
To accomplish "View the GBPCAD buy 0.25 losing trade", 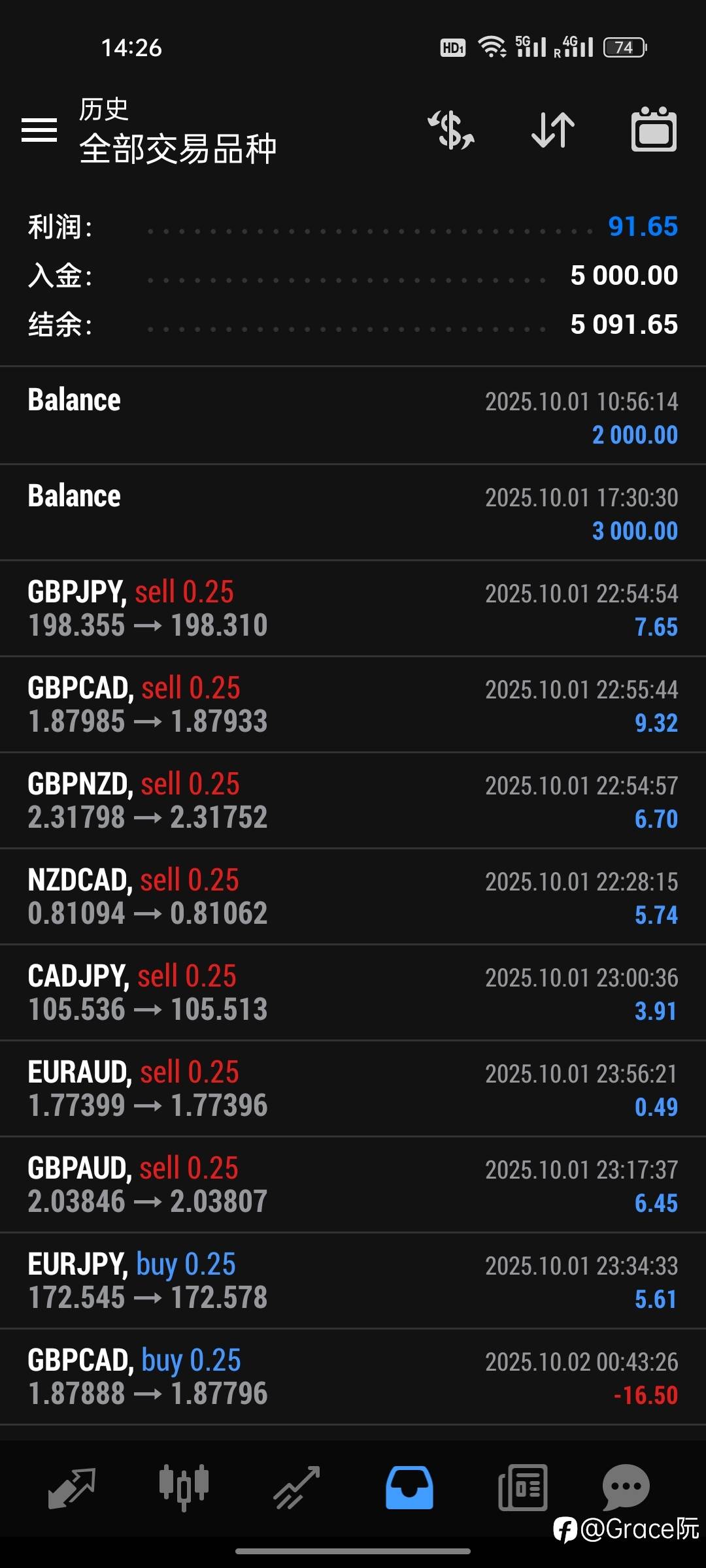I will tap(353, 1377).
